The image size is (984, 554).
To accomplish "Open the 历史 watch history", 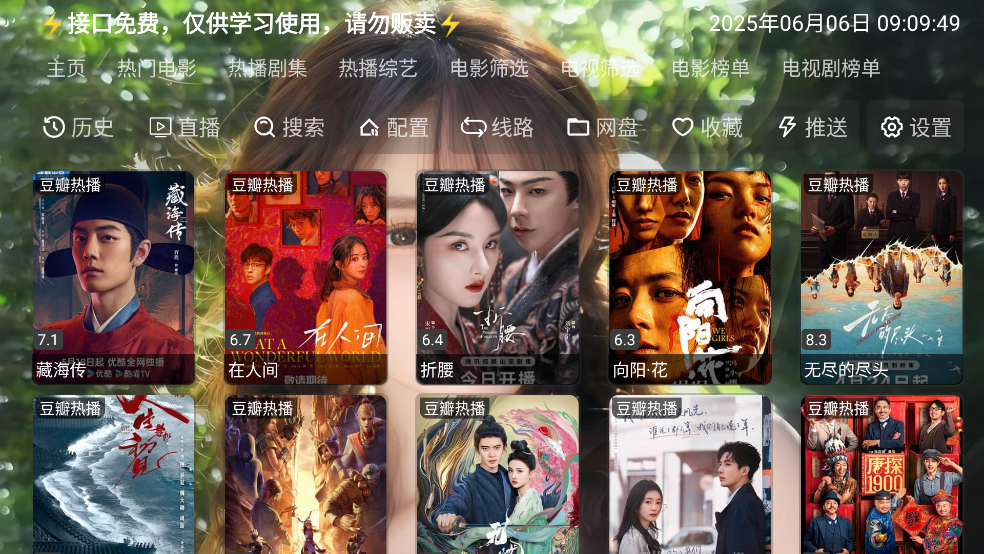I will click(79, 127).
